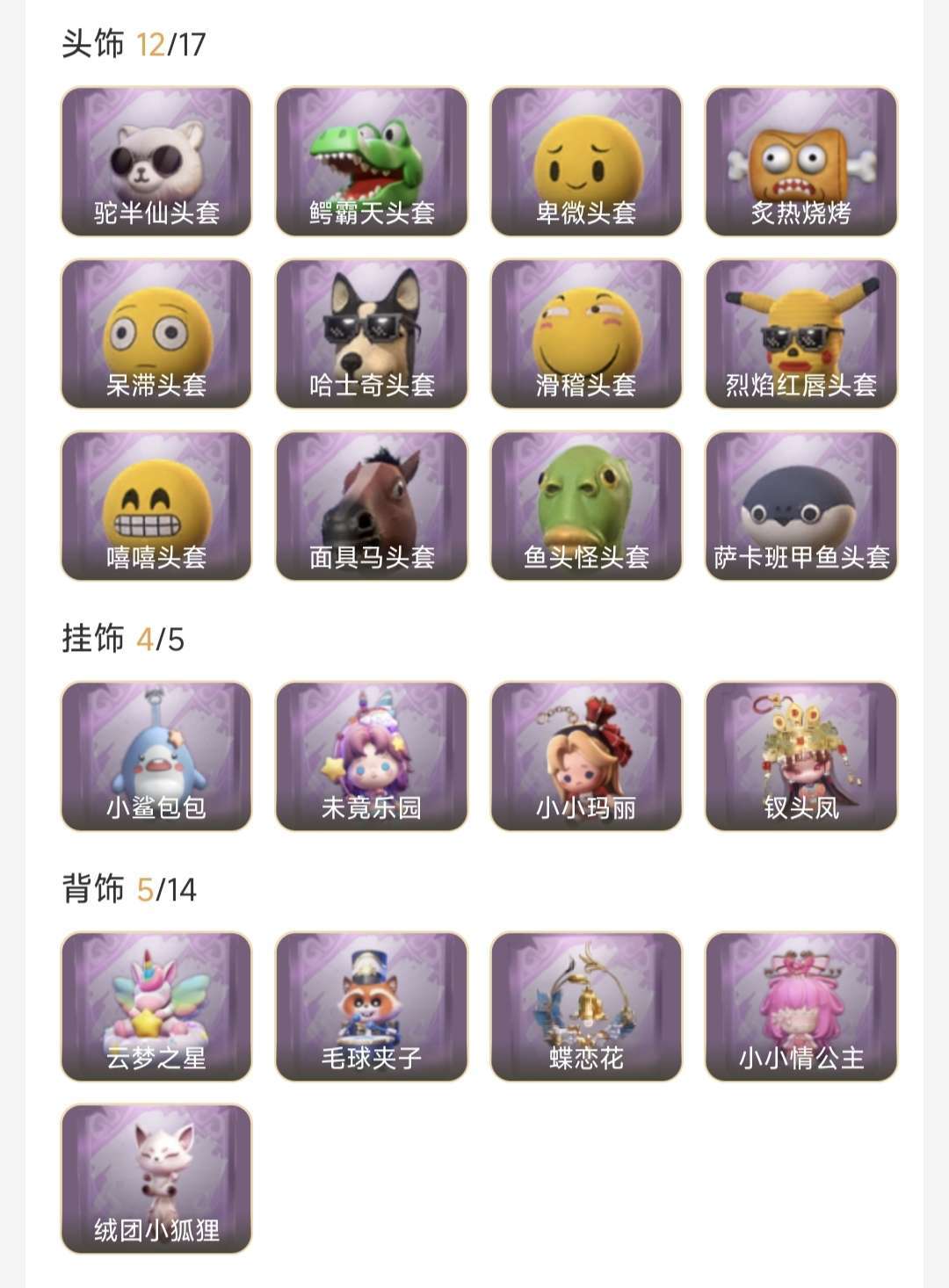Tap the 嘻嘻头套 item
The image size is (949, 1288).
coord(156,506)
